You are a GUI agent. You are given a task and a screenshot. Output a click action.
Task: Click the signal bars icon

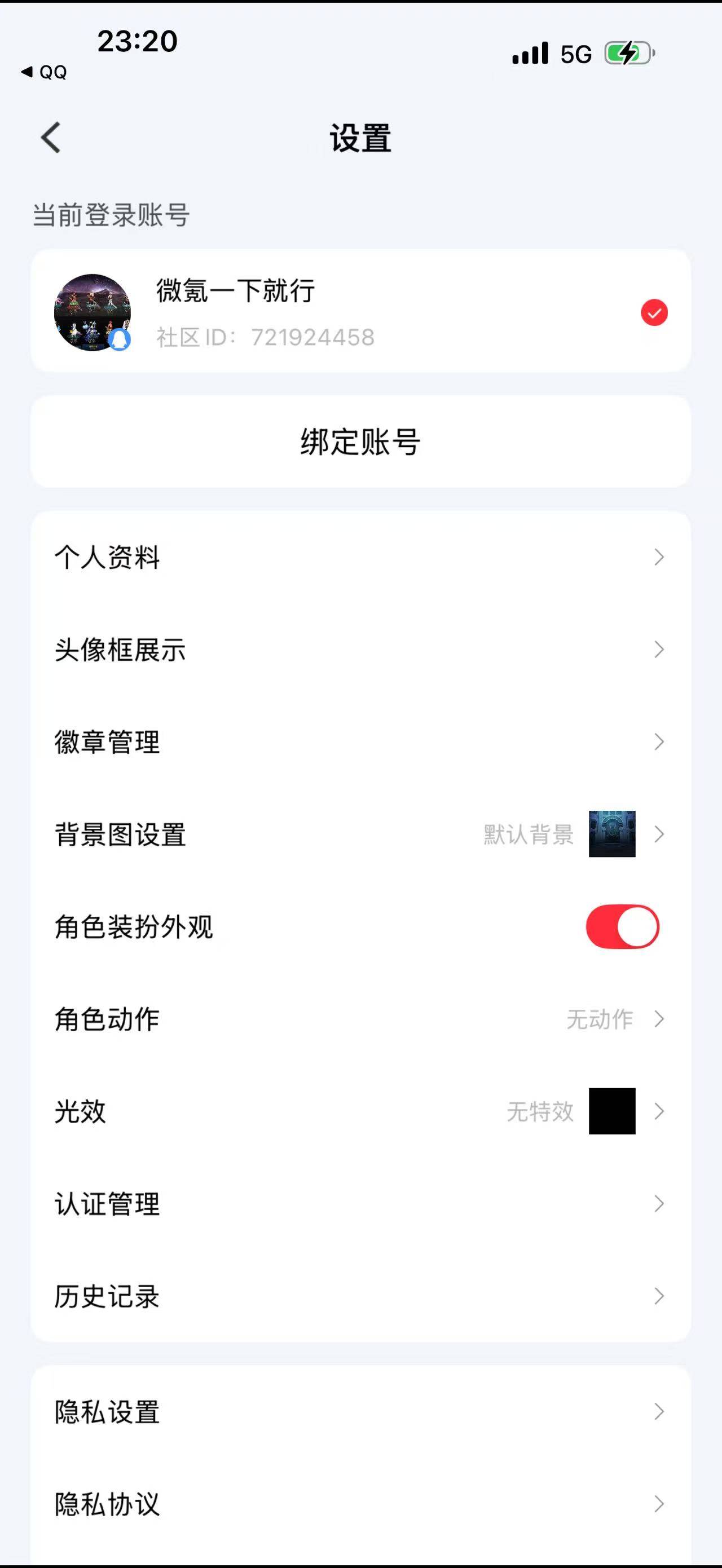coord(529,54)
